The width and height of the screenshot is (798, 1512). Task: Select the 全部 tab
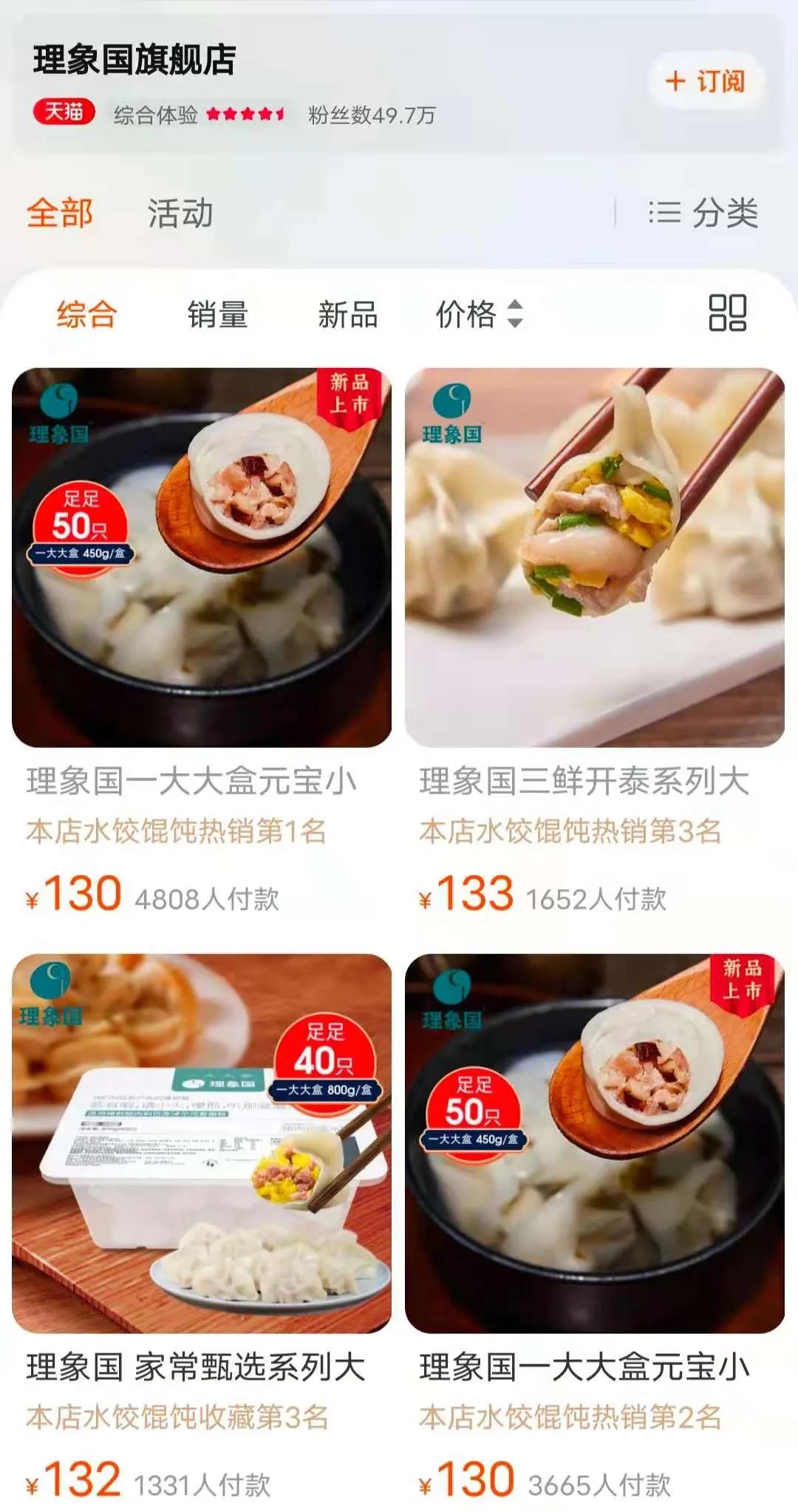click(x=60, y=214)
